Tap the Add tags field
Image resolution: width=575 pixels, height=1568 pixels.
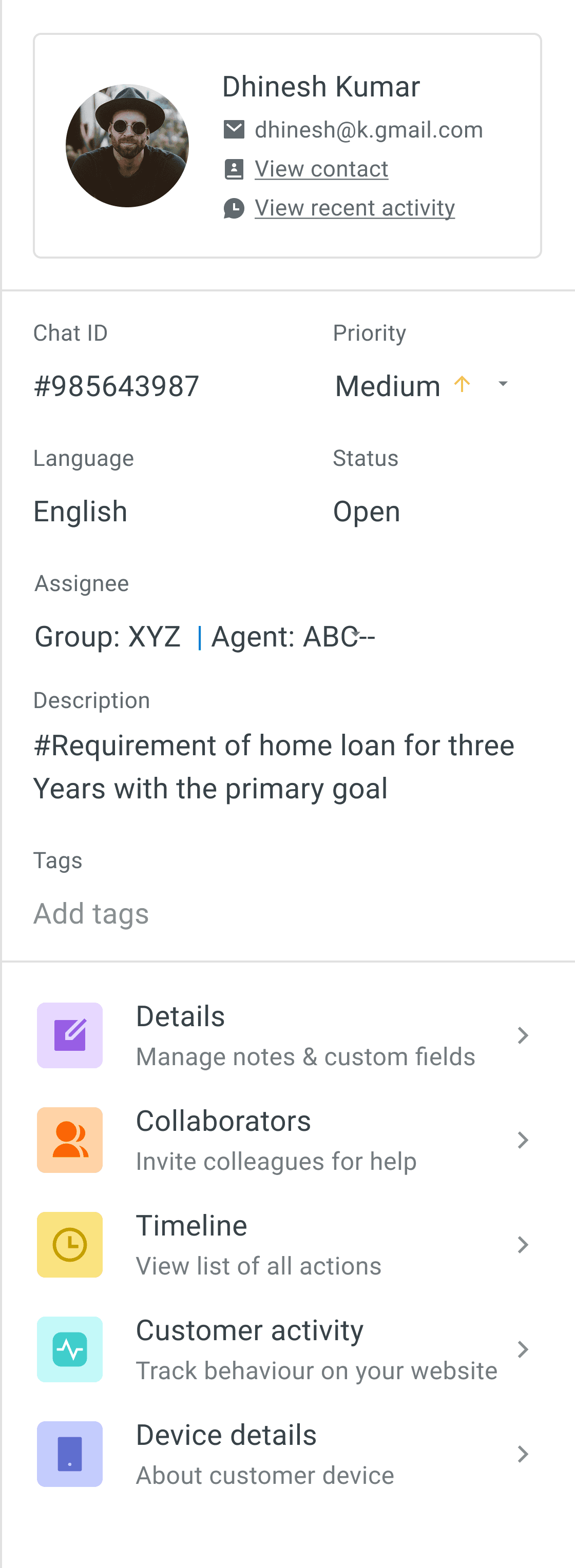91,914
